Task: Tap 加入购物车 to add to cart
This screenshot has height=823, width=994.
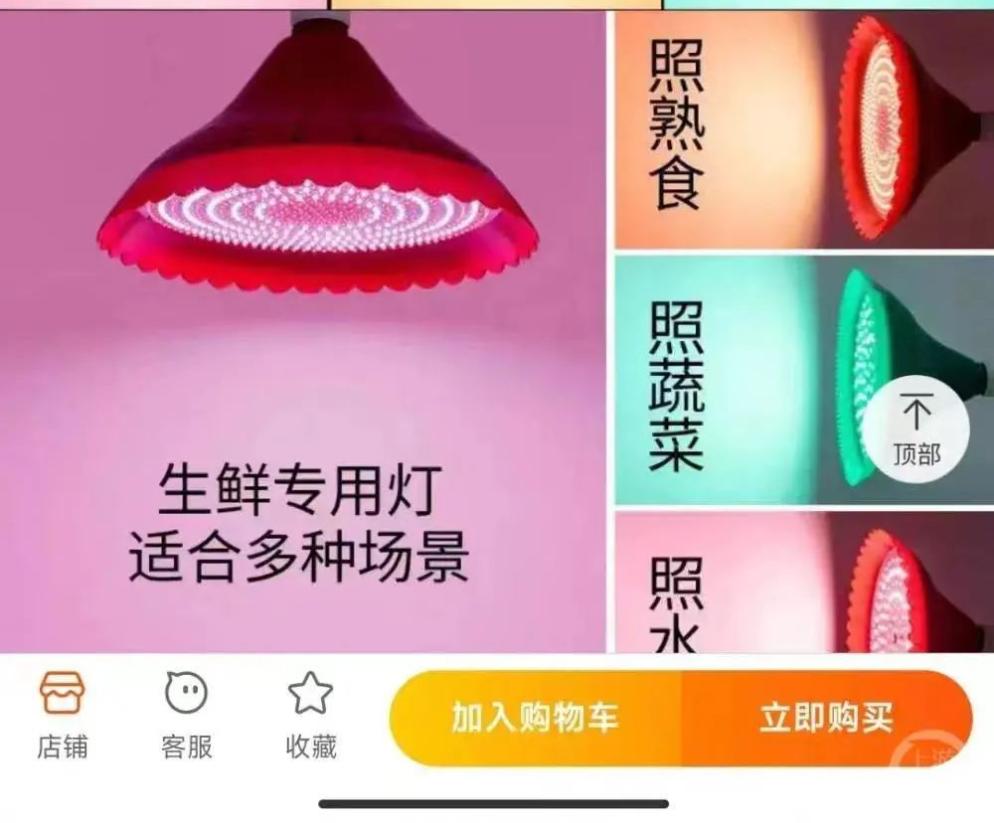Action: [535, 718]
